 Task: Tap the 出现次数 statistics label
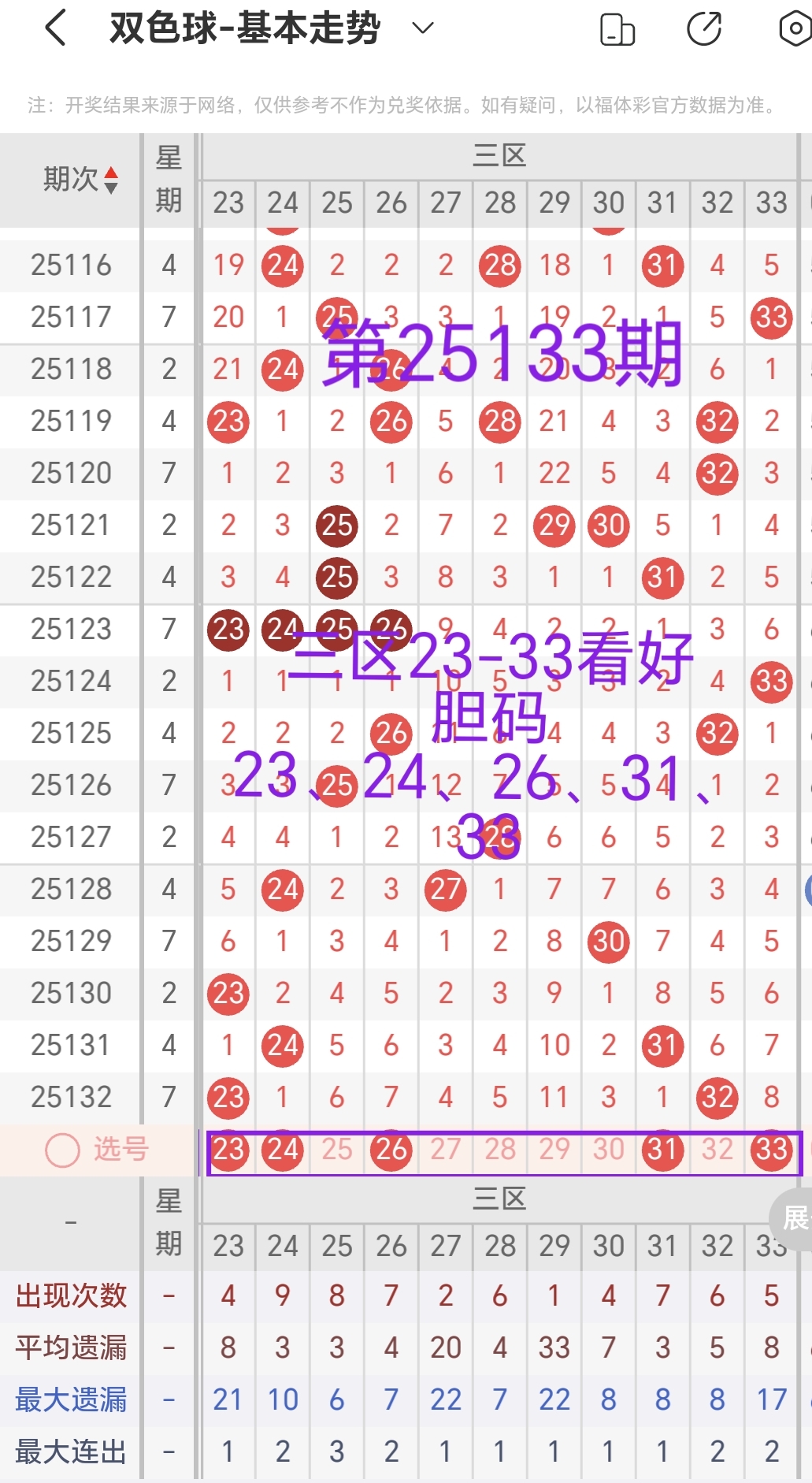(72, 1296)
